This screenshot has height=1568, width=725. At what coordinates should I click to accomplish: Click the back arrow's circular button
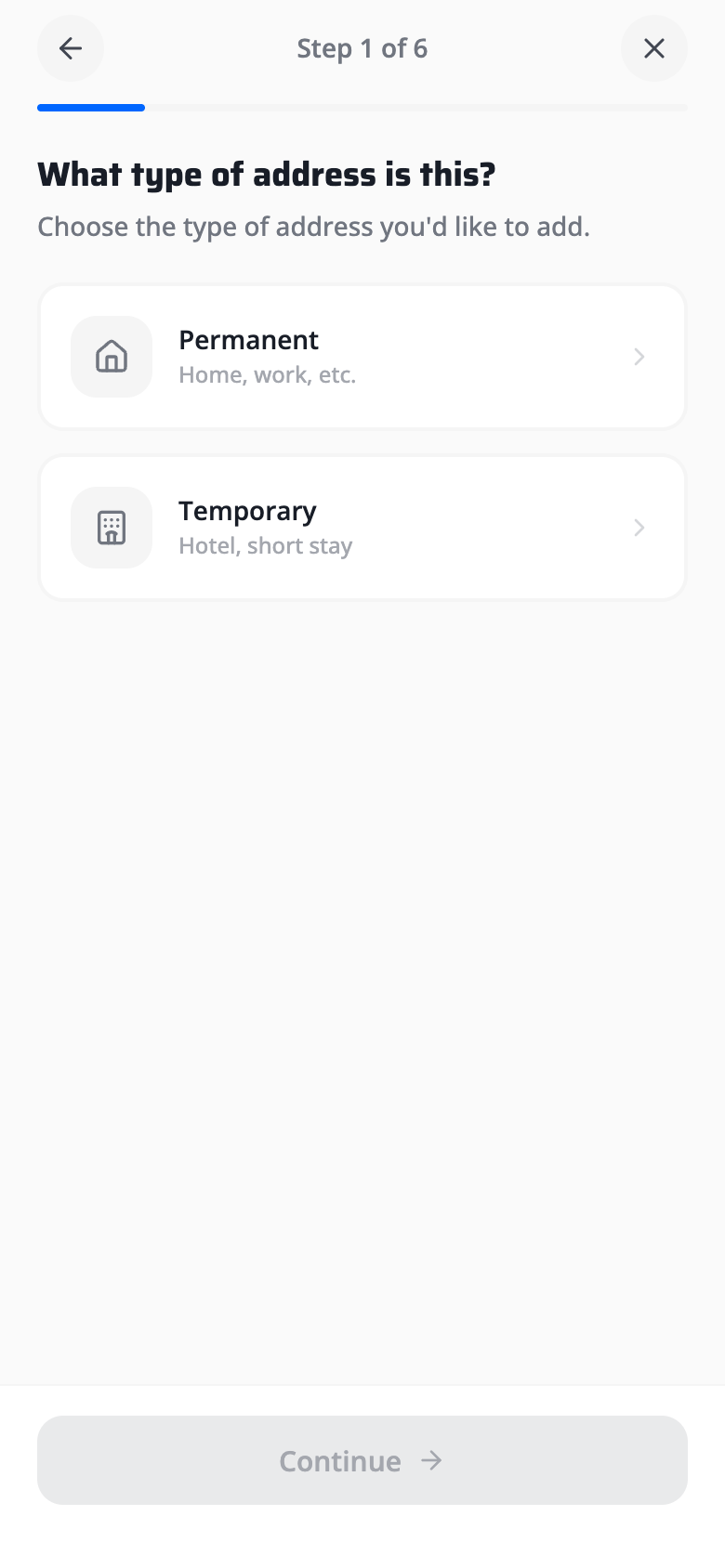pyautogui.click(x=71, y=48)
